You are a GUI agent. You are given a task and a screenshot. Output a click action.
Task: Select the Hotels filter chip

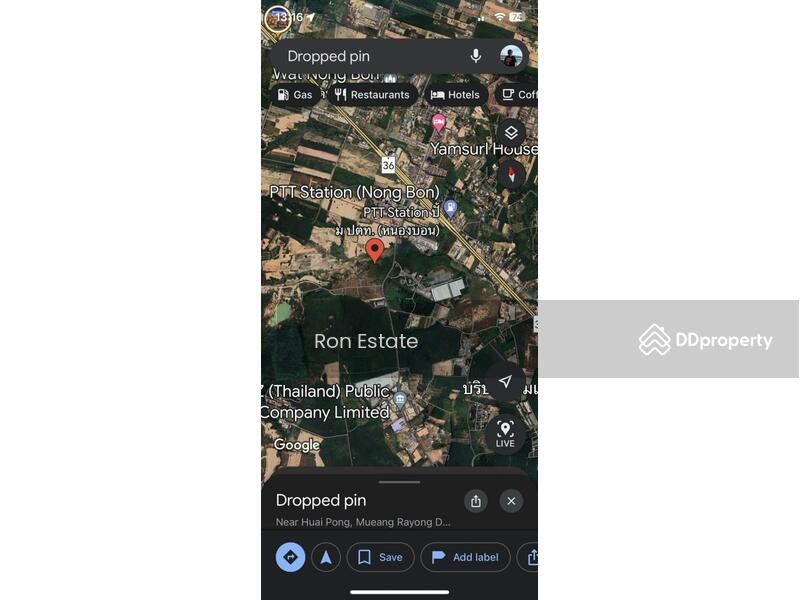point(455,95)
